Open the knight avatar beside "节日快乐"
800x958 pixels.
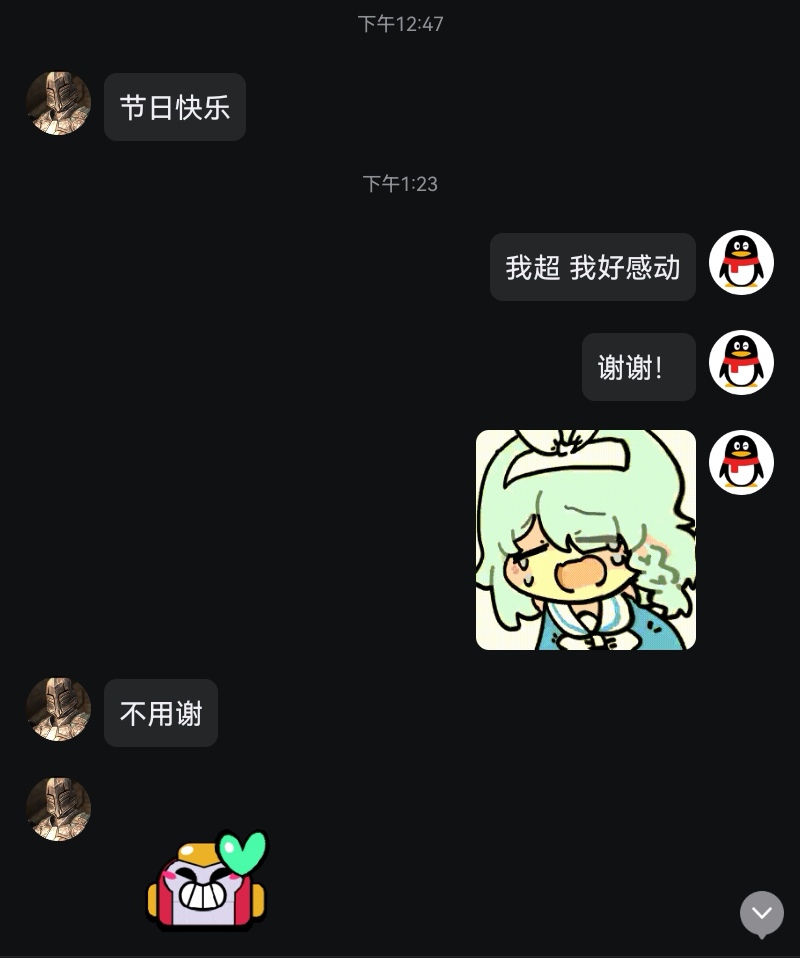[58, 103]
